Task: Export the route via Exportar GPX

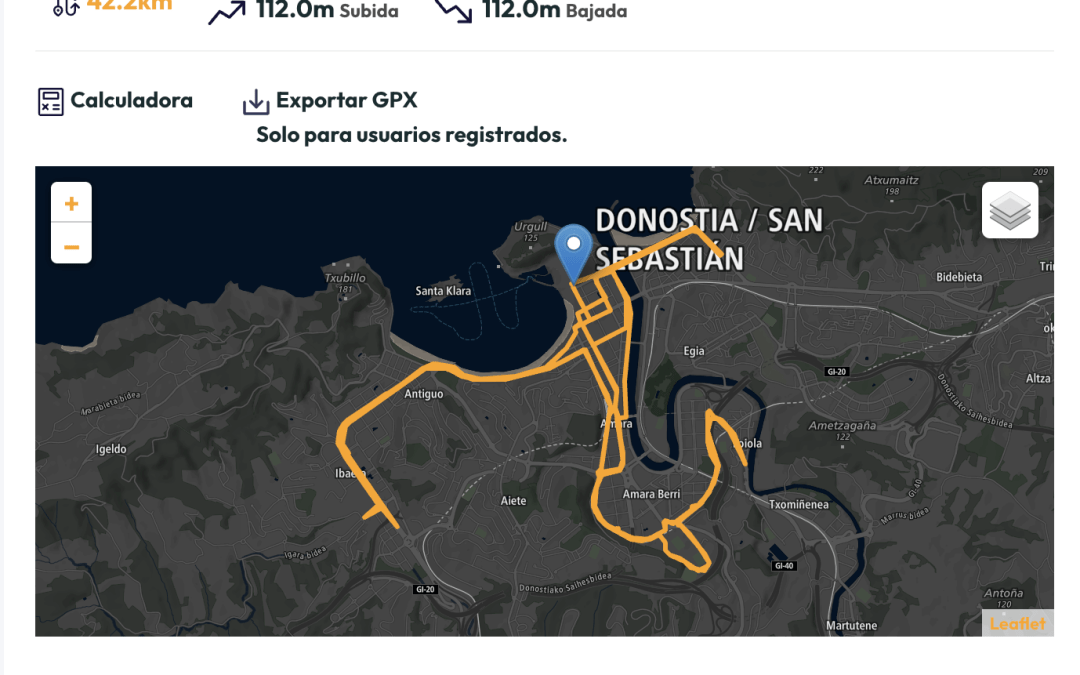Action: click(x=330, y=101)
